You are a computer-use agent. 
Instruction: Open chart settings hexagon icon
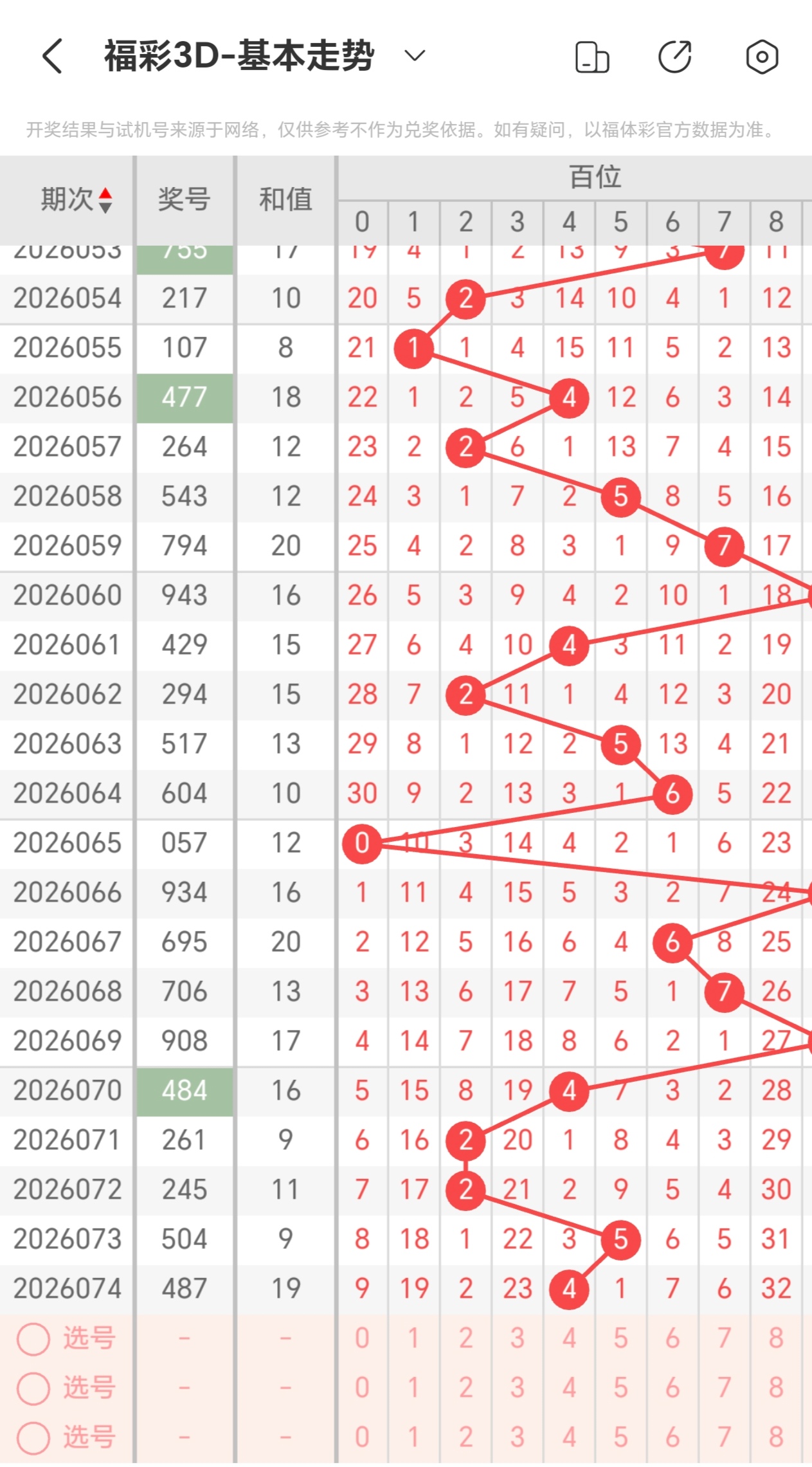click(x=762, y=57)
